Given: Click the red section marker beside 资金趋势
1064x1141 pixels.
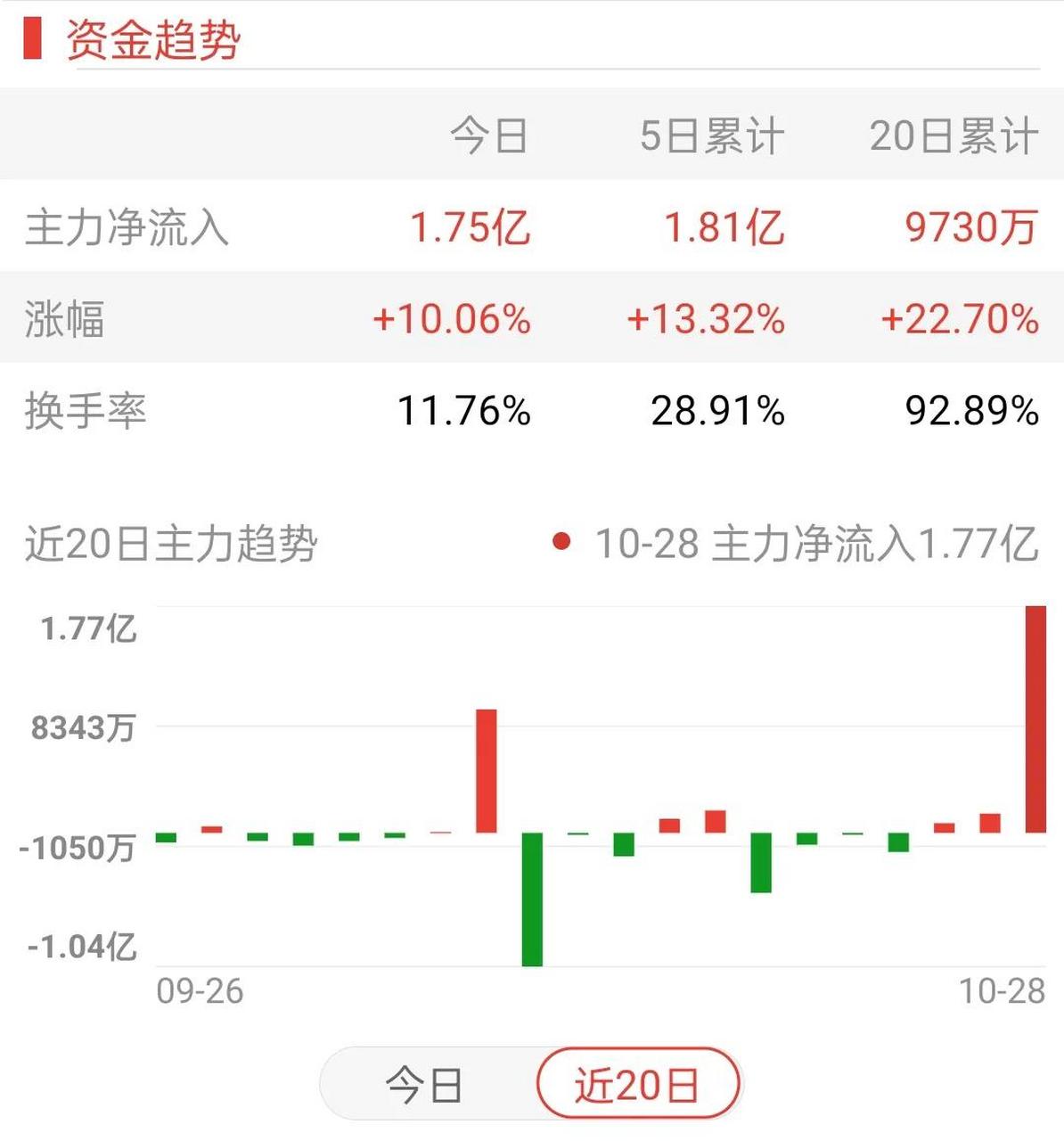Looking at the screenshot, I should point(34,39).
